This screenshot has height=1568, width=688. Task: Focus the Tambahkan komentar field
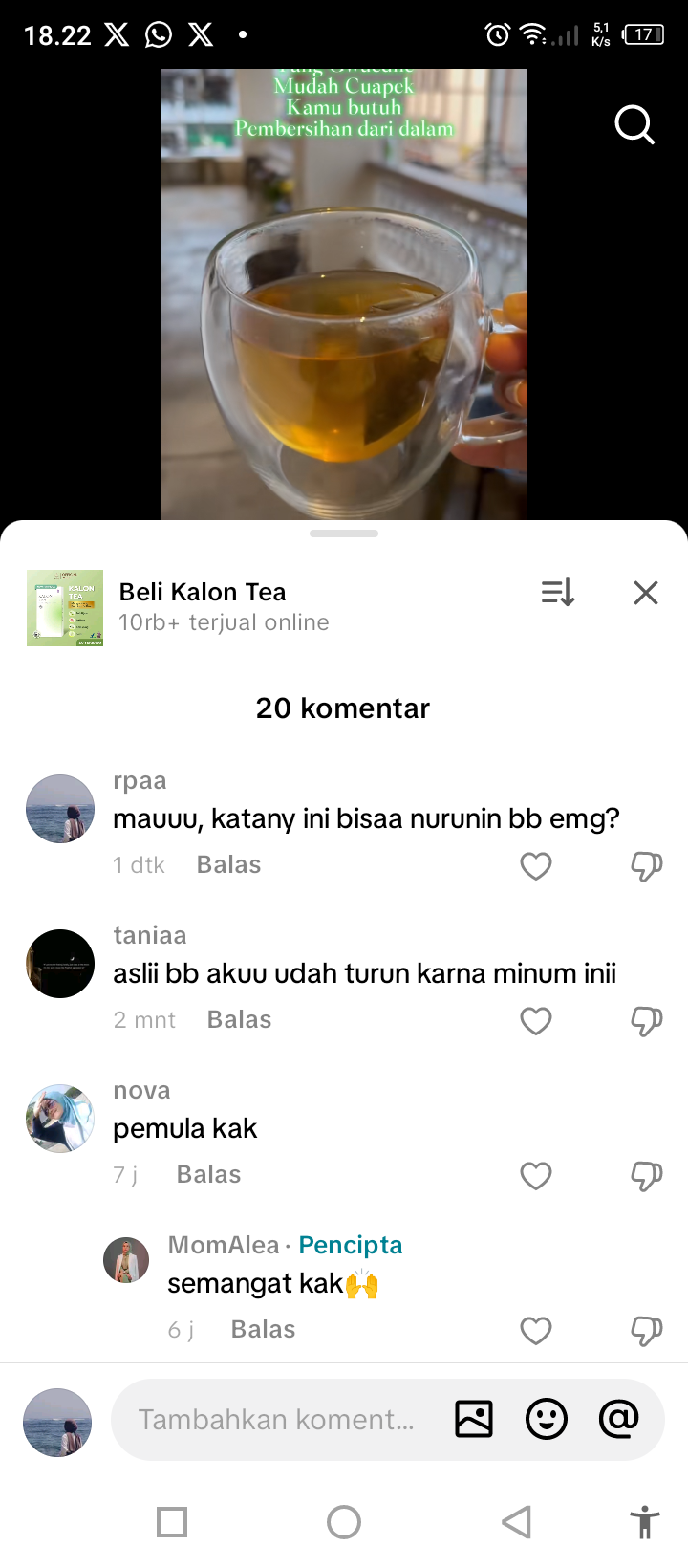275,1420
